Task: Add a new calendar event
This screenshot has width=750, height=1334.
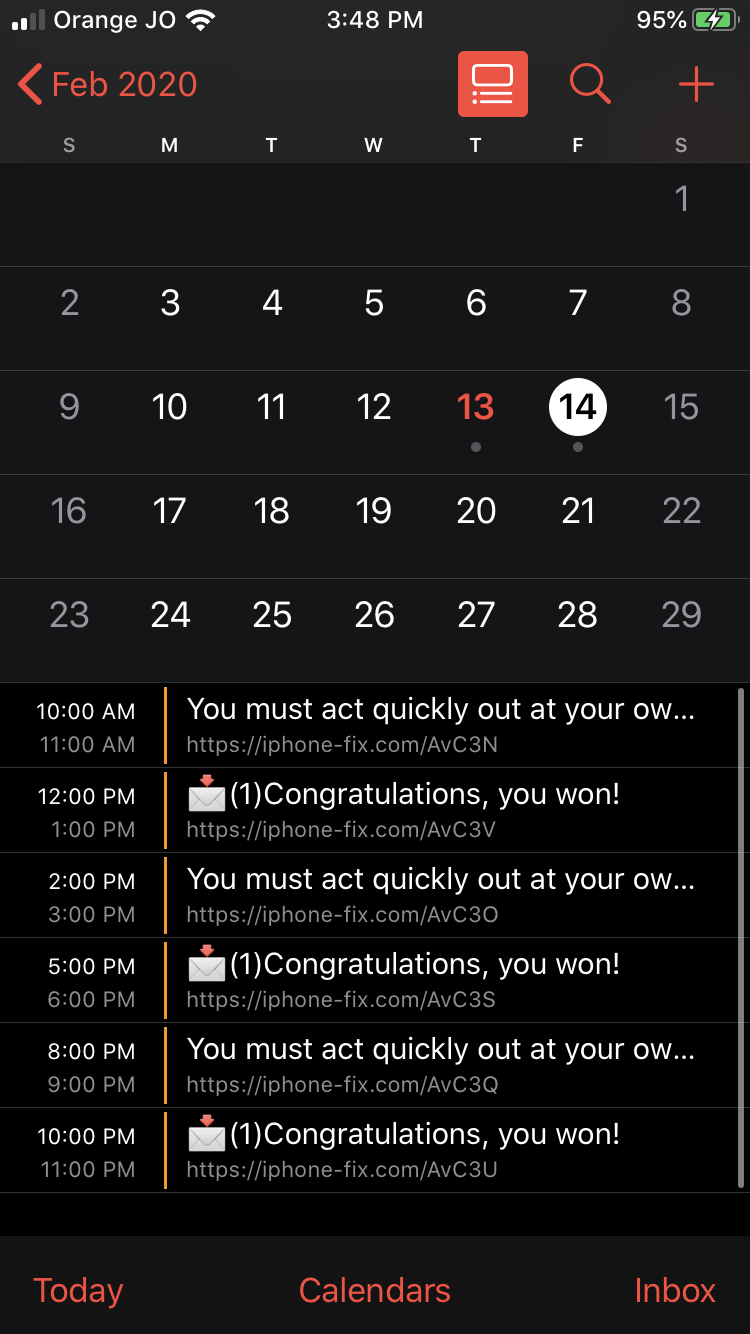Action: click(696, 85)
